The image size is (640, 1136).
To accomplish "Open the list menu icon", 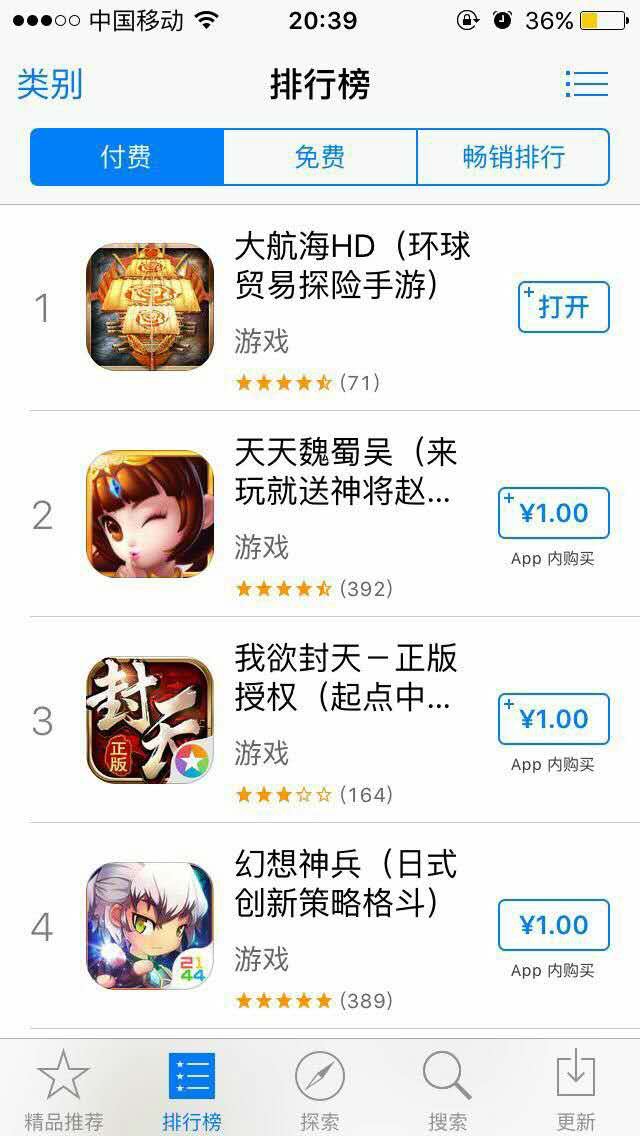I will (x=586, y=84).
